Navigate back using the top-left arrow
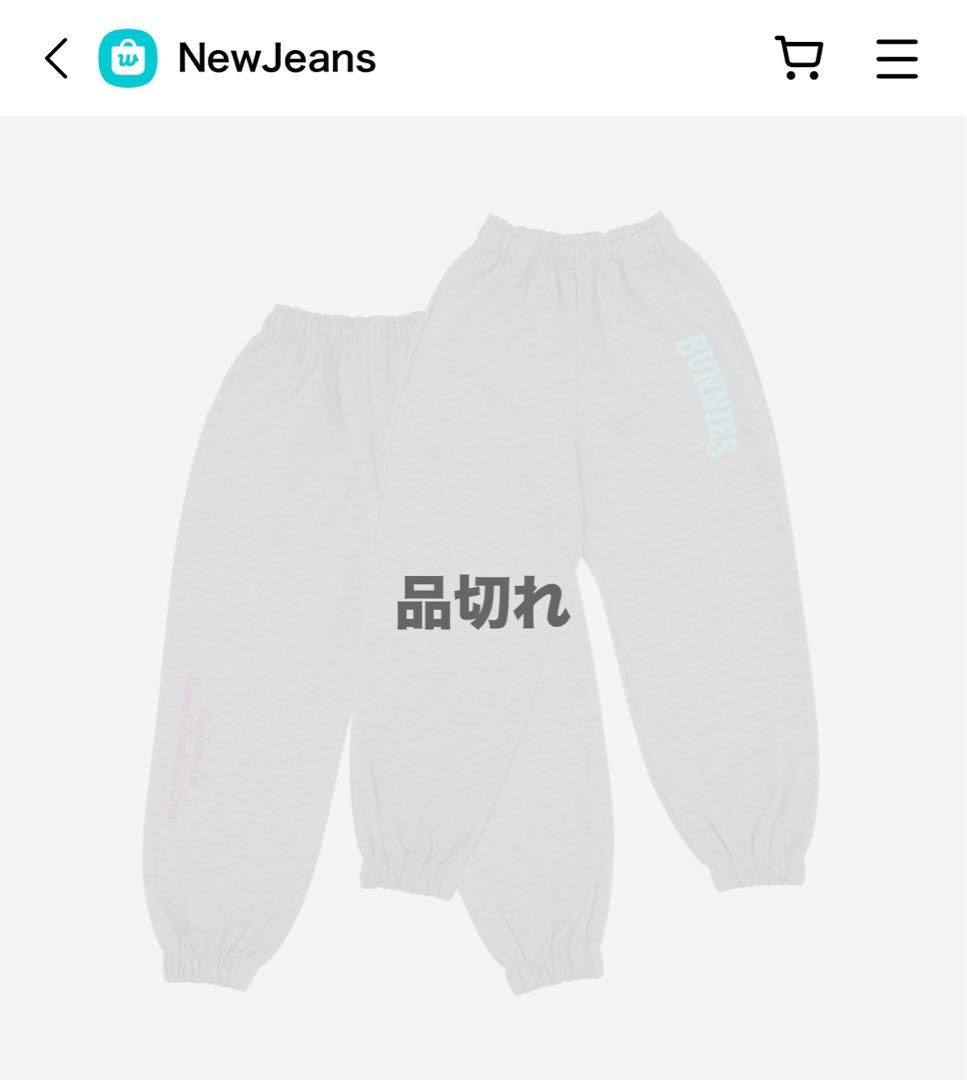967x1080 pixels. click(x=57, y=58)
